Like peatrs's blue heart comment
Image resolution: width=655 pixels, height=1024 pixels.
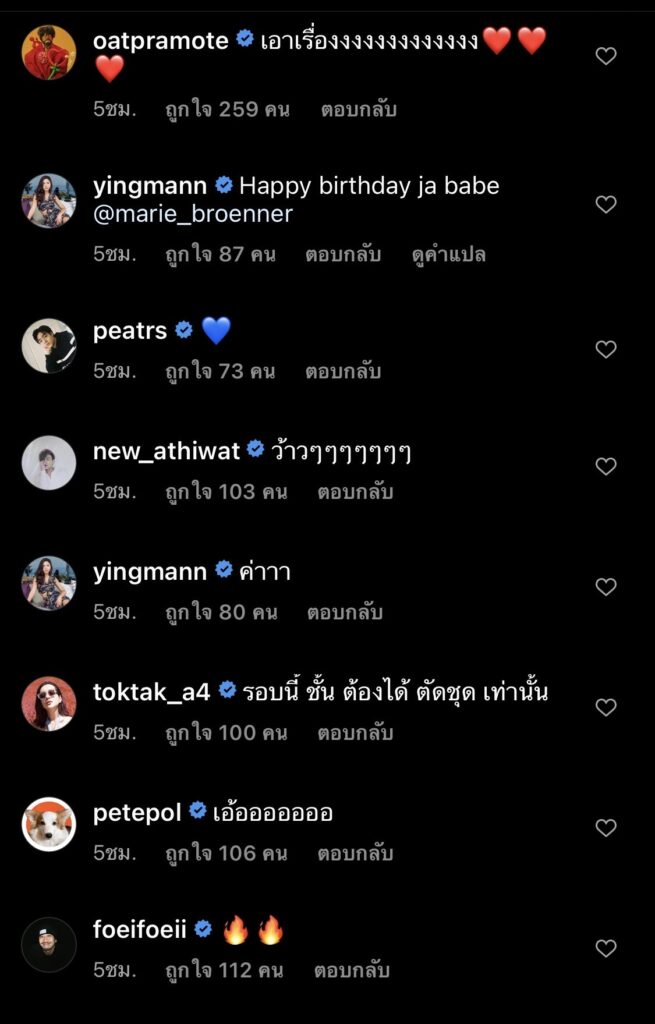click(606, 349)
